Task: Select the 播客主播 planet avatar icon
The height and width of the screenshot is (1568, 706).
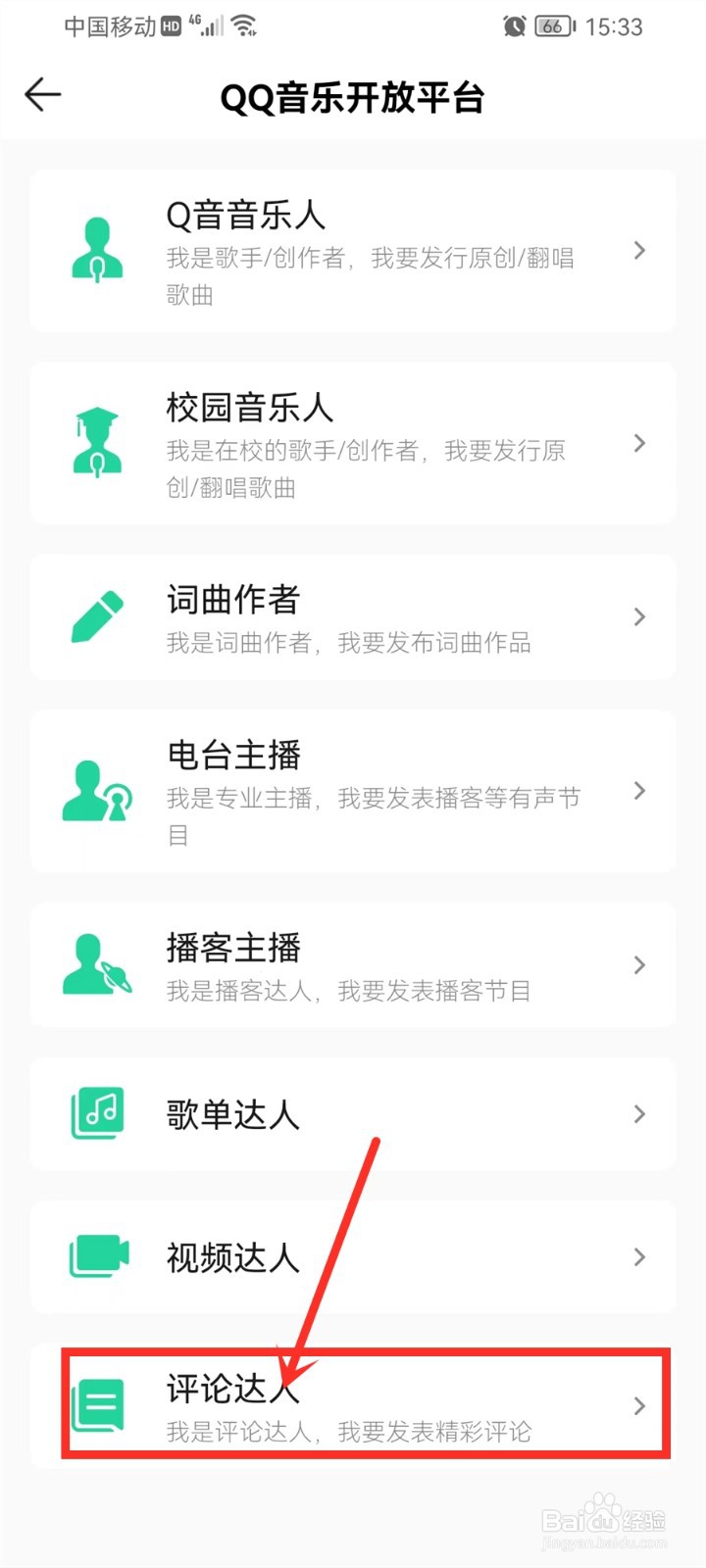Action: (x=96, y=964)
